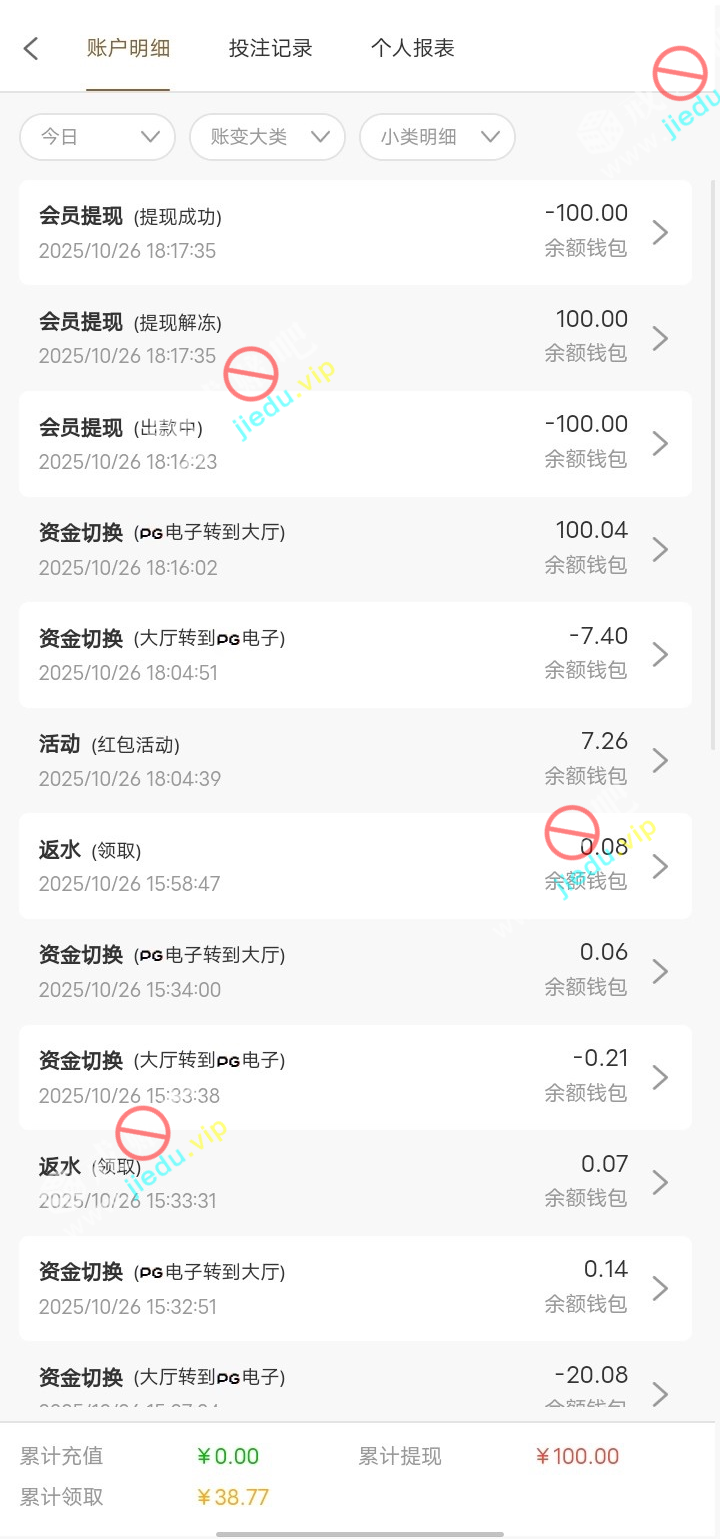
Task: Open the 资金切换 entry at 15:34:00
Action: click(x=355, y=971)
